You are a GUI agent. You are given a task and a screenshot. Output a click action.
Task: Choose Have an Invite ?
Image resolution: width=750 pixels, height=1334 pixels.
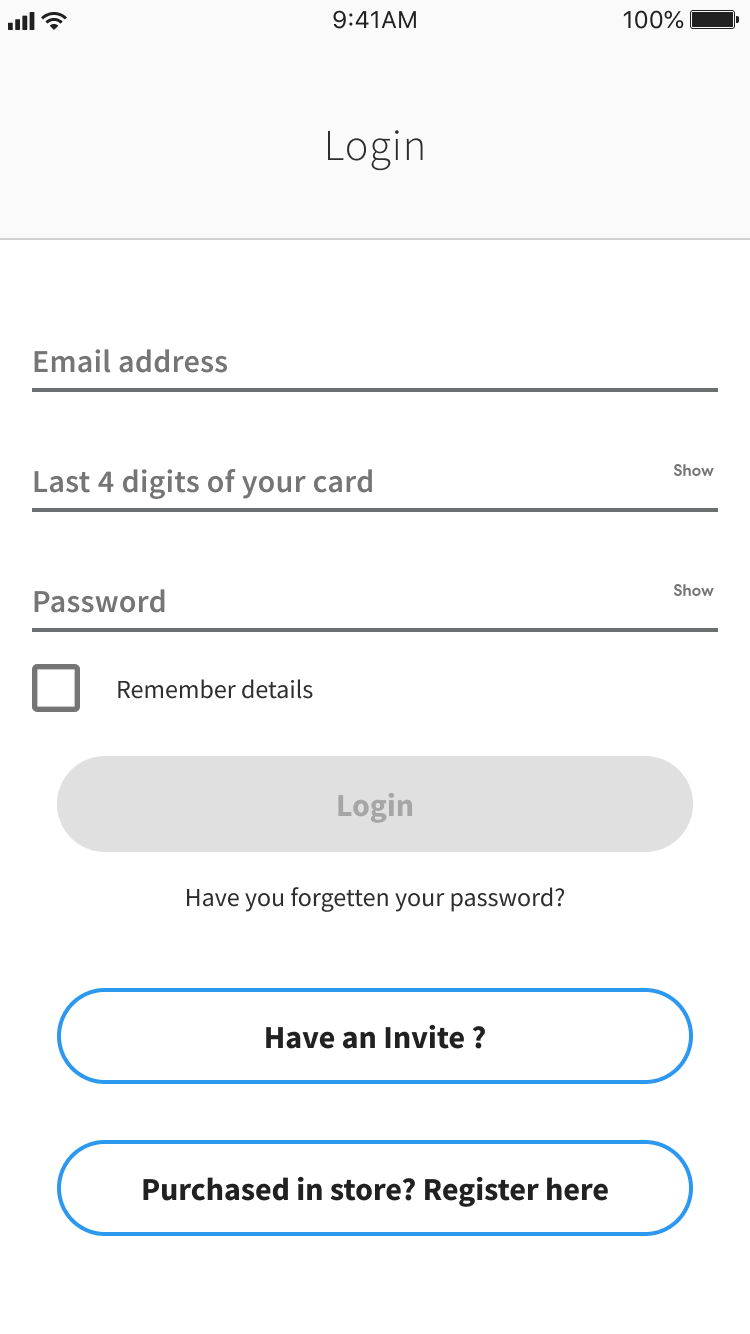375,1036
